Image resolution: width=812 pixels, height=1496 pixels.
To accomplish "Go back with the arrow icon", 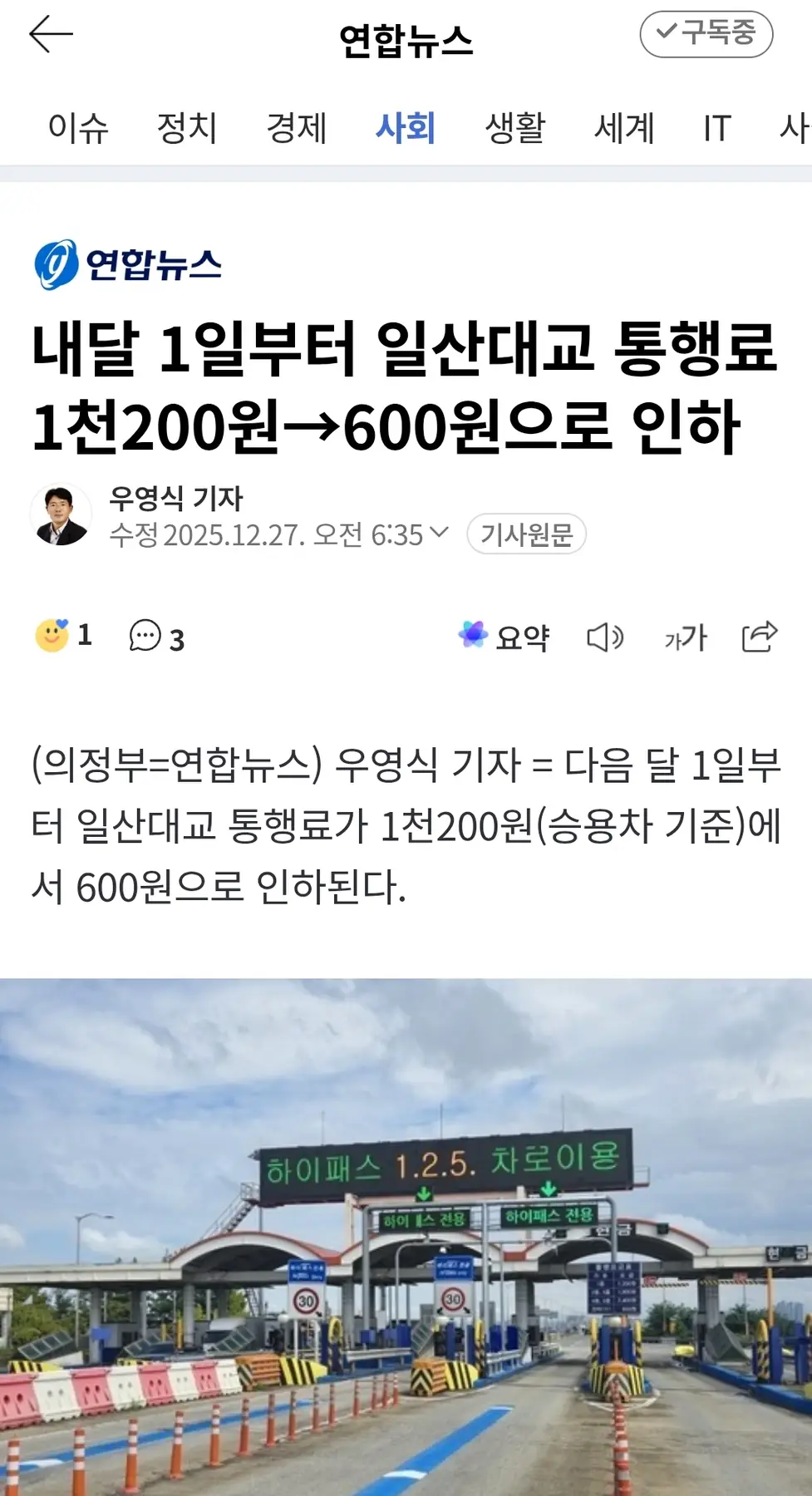I will point(51,36).
